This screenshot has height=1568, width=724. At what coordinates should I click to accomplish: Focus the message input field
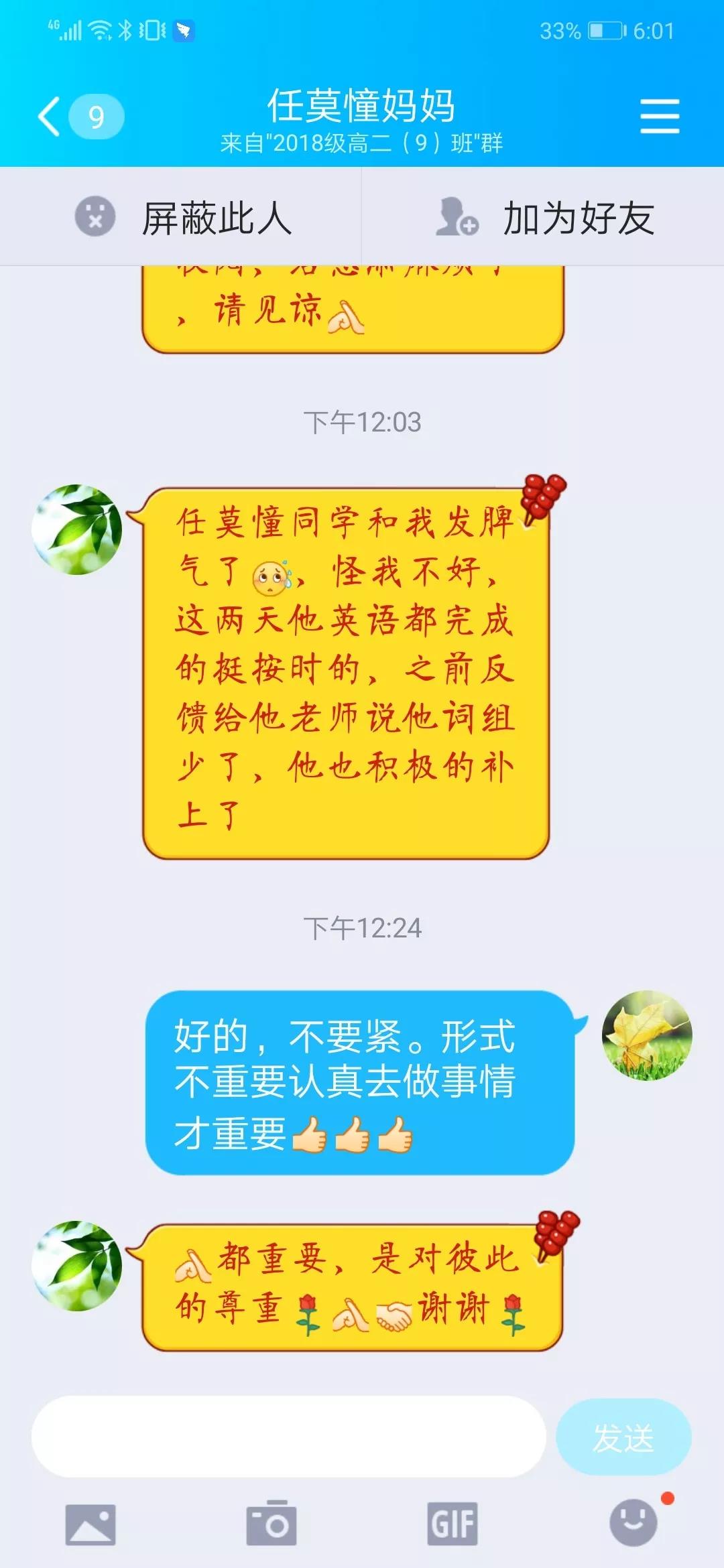coord(288,1437)
